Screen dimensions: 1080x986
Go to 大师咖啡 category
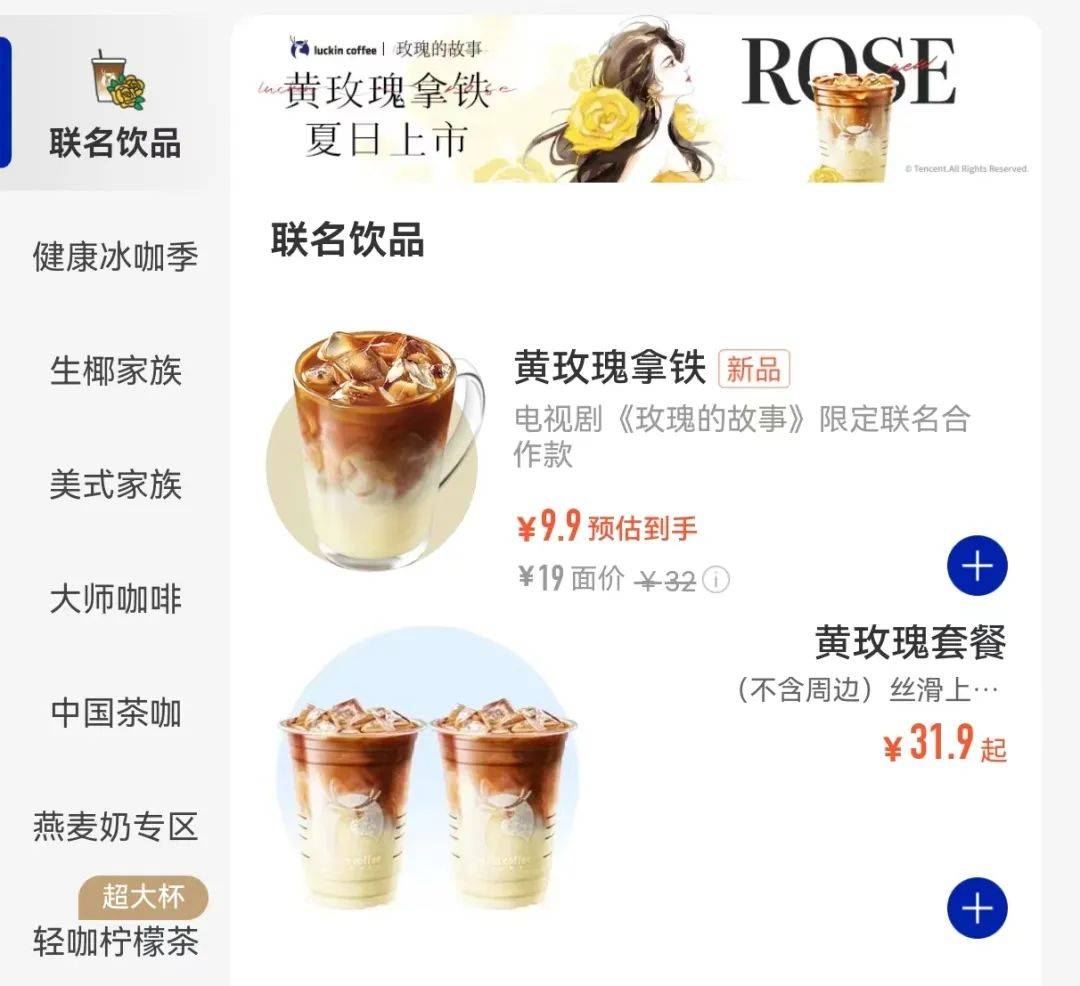coord(115,599)
